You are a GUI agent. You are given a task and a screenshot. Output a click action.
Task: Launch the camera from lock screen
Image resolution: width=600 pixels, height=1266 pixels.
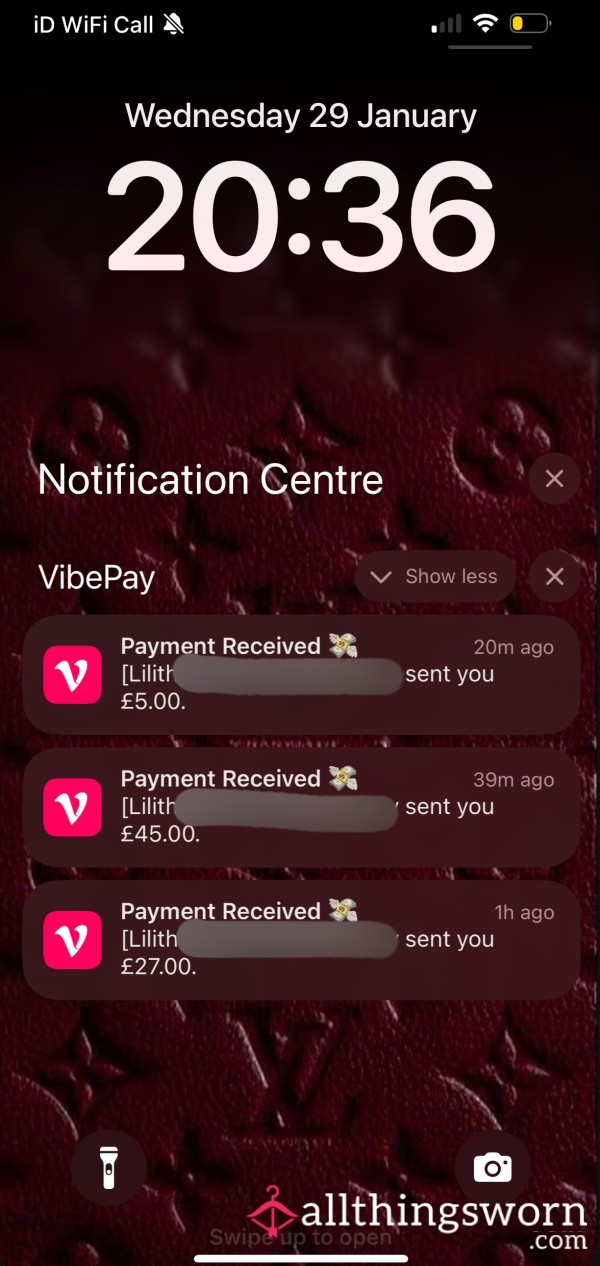click(x=492, y=1167)
